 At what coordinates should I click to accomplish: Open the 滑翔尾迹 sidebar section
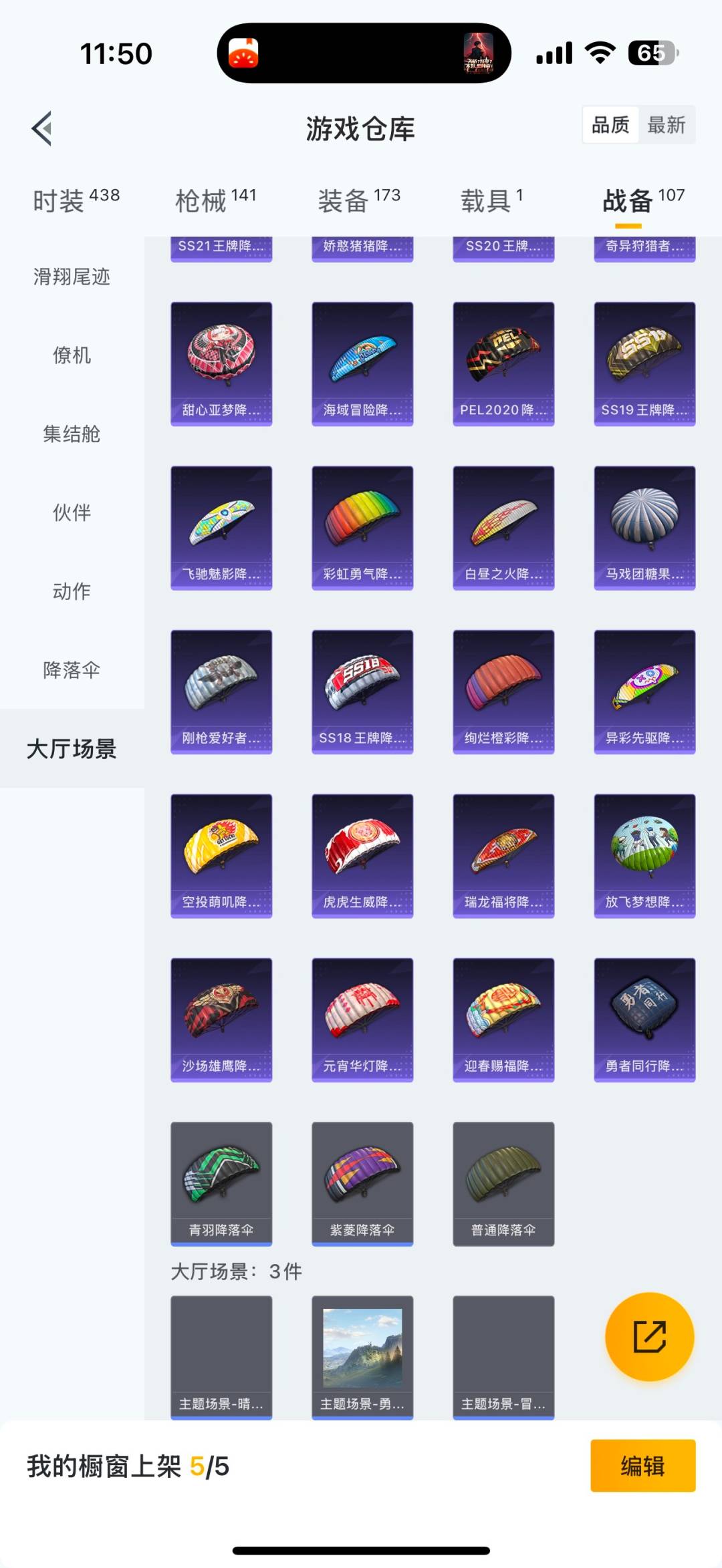tap(72, 277)
